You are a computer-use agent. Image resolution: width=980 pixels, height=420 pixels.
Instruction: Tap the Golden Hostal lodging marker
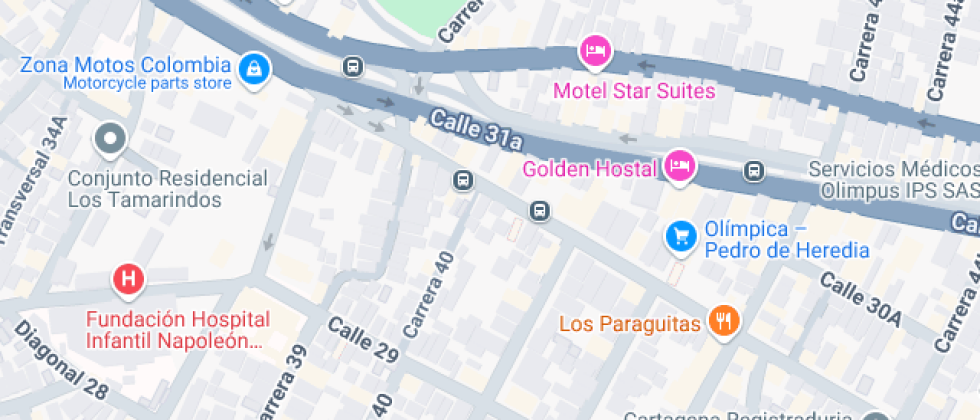coord(680,165)
